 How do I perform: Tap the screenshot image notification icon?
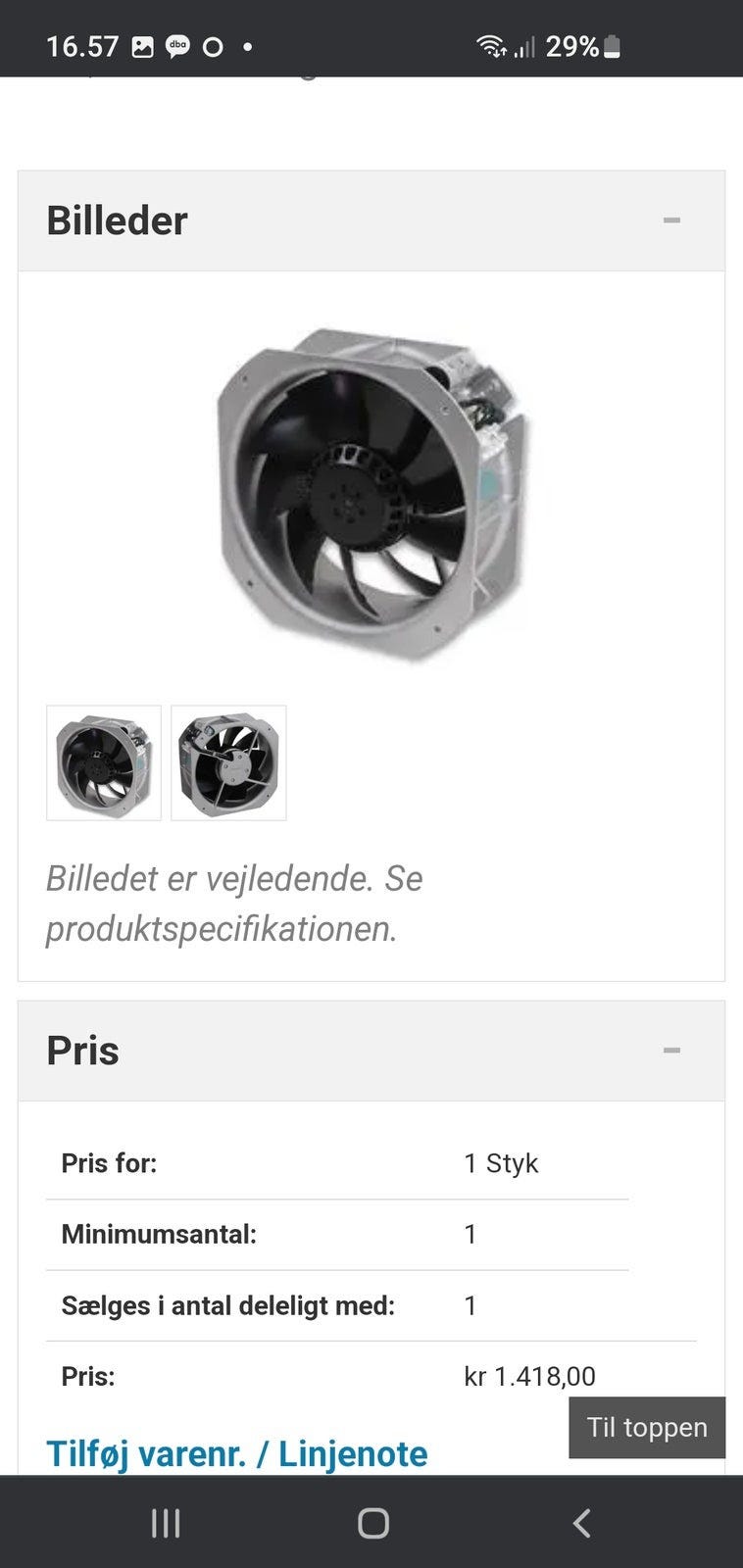pos(145,46)
